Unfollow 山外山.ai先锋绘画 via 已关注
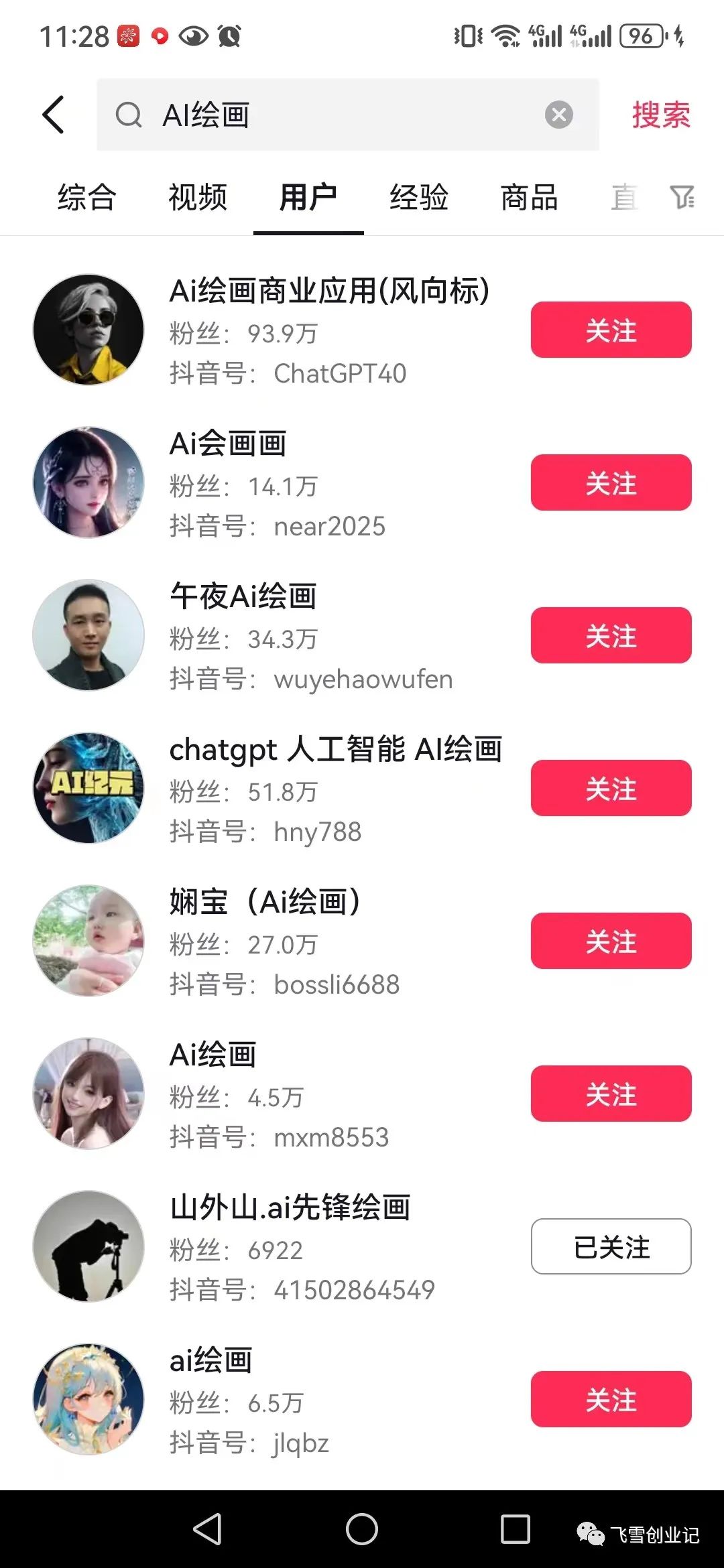The height and width of the screenshot is (1568, 724). [611, 1246]
